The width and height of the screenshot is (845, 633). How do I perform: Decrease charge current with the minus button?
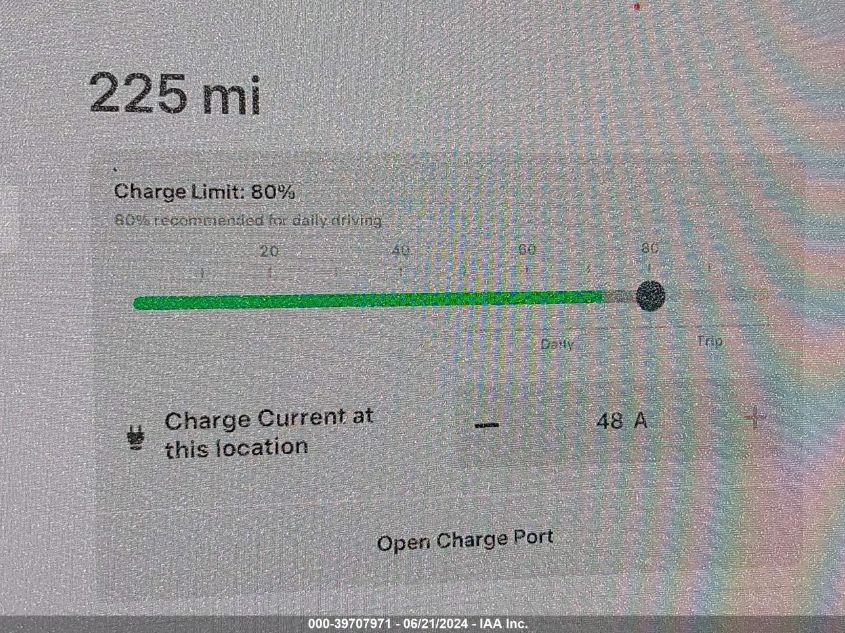487,424
